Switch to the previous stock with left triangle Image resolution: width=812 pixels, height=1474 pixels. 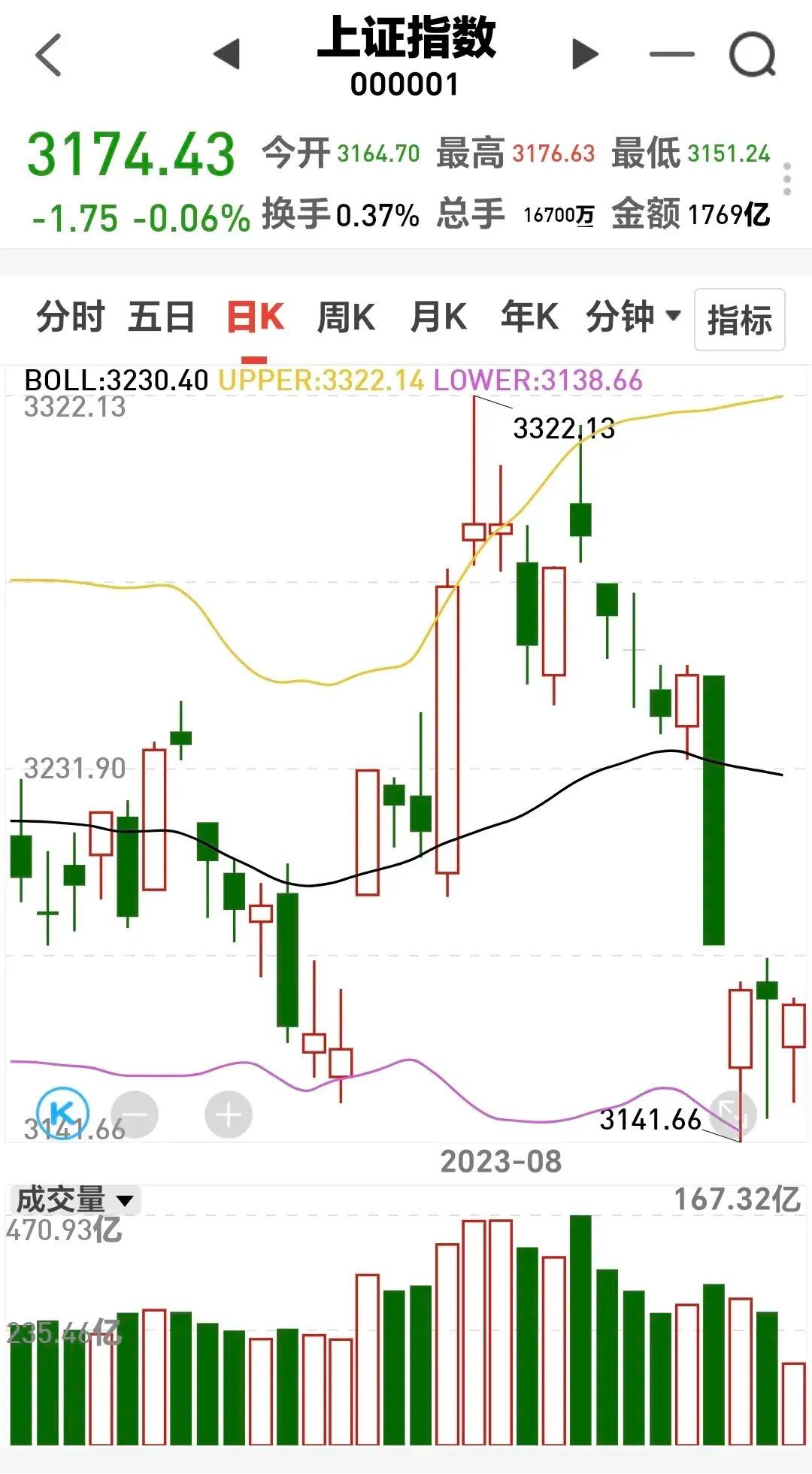(227, 54)
